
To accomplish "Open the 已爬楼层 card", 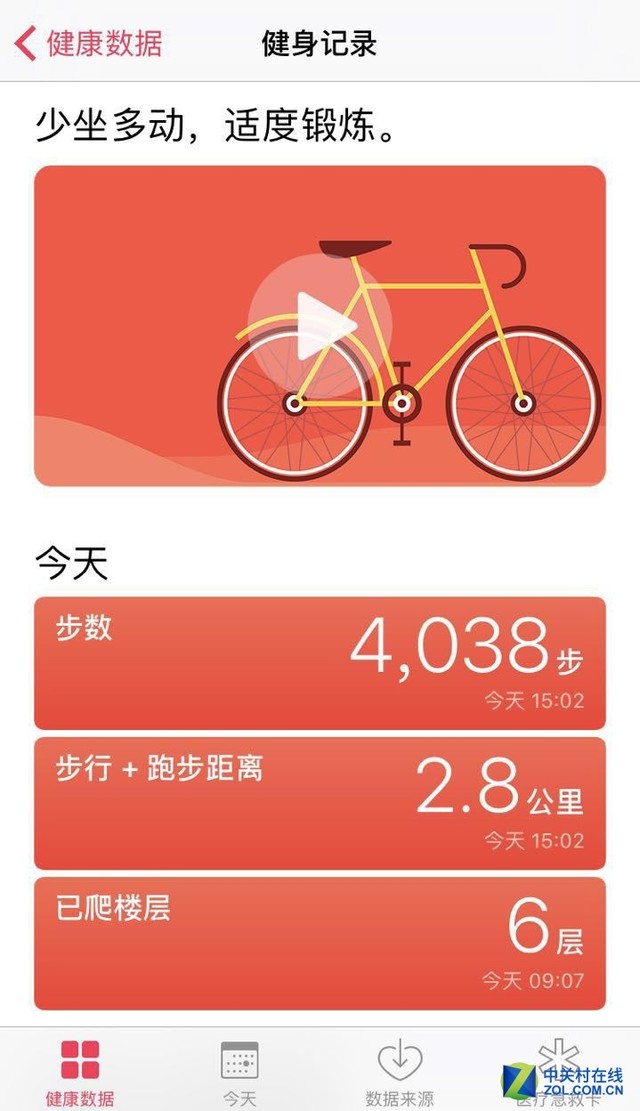I will coord(319,943).
